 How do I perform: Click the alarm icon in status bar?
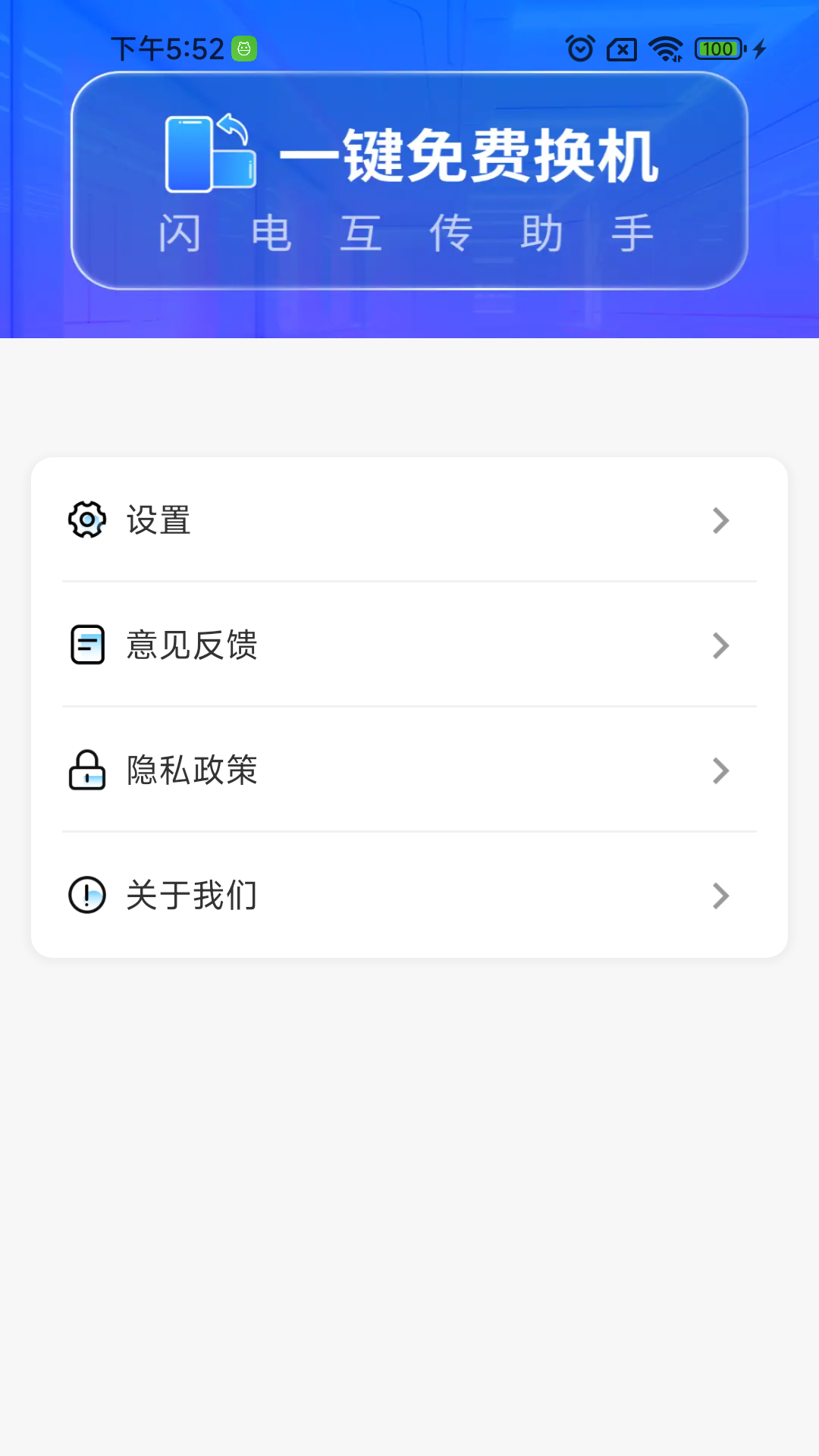point(579,49)
